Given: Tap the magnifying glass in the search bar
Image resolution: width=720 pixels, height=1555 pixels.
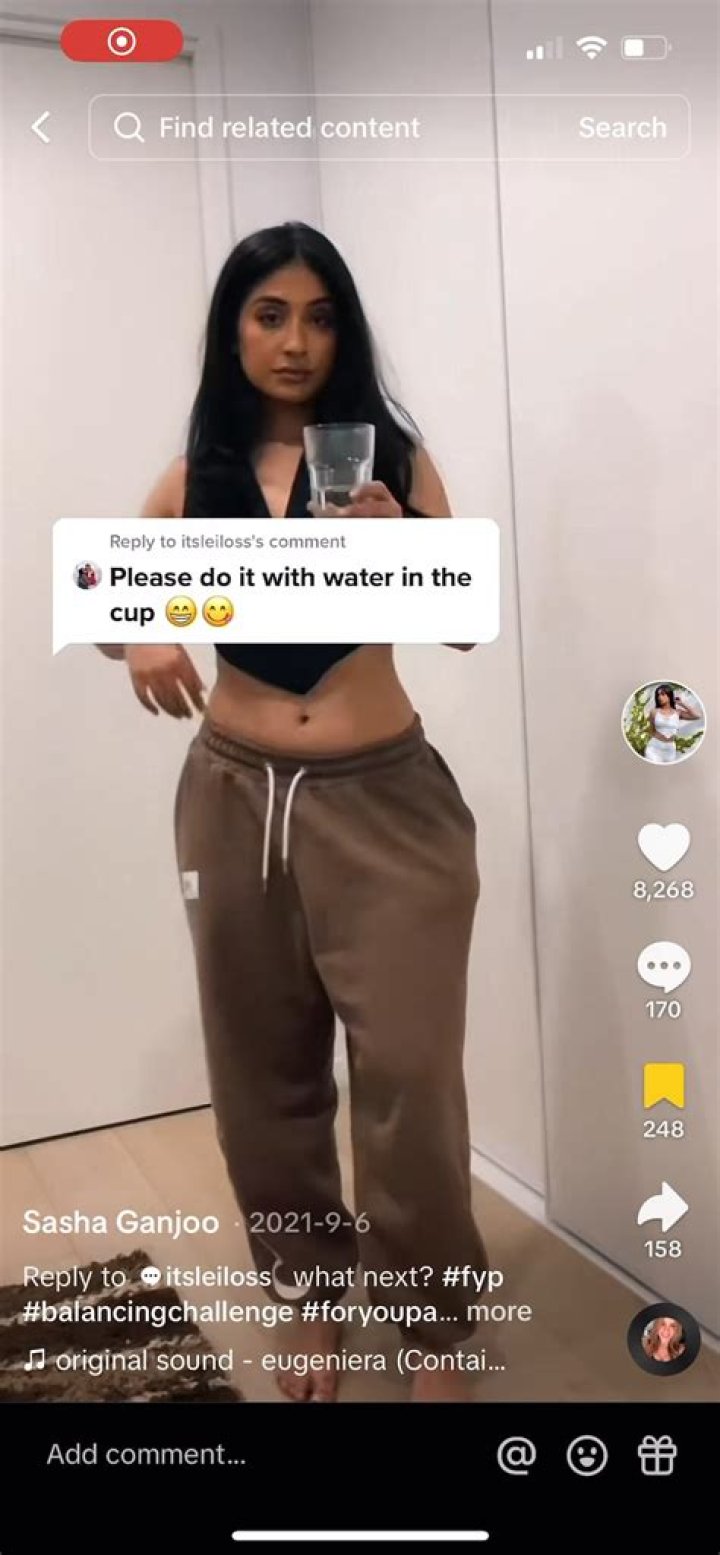Looking at the screenshot, I should (x=128, y=127).
